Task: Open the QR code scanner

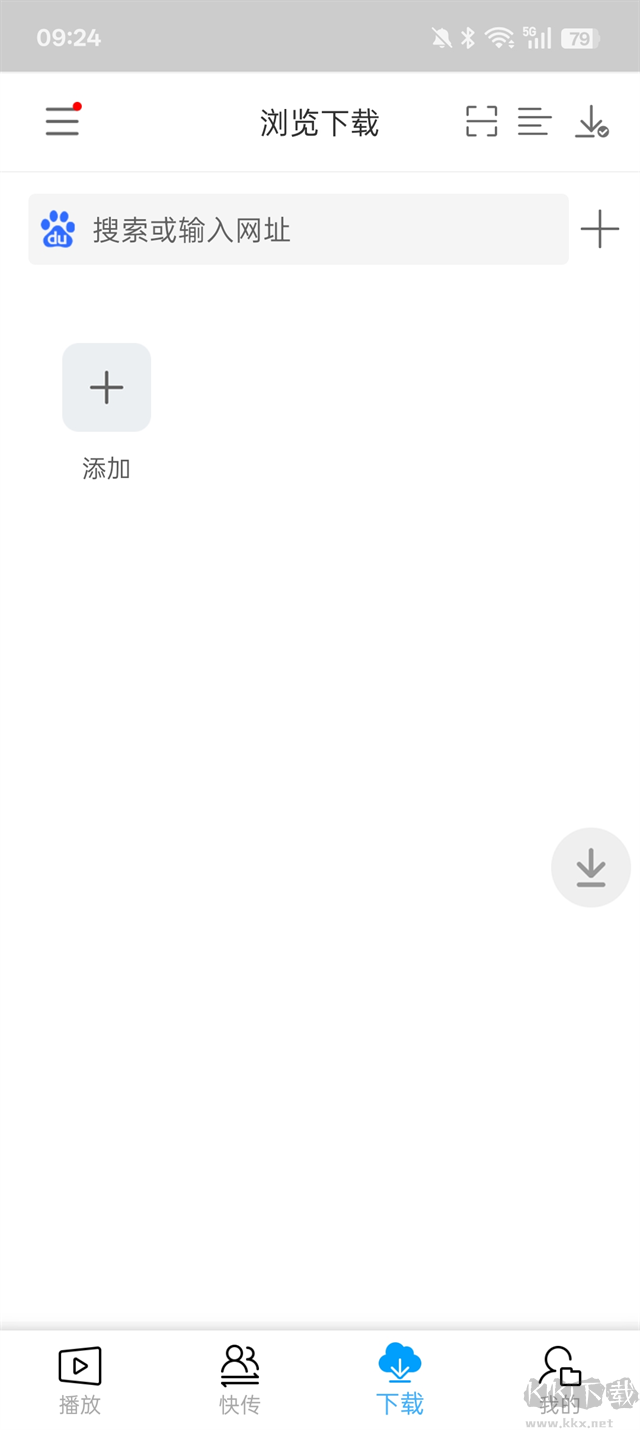Action: 481,122
